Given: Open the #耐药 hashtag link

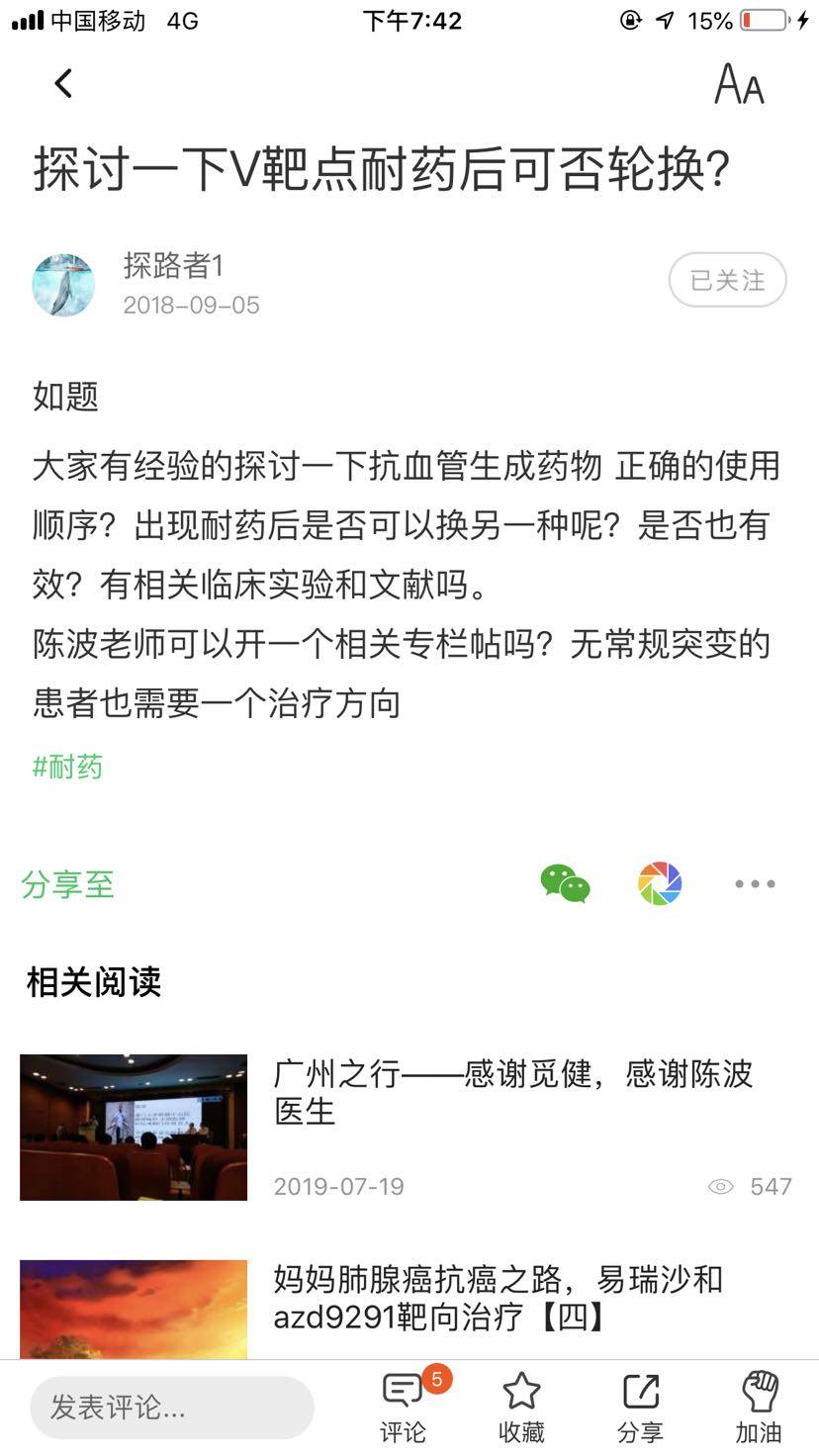Looking at the screenshot, I should coord(67,767).
